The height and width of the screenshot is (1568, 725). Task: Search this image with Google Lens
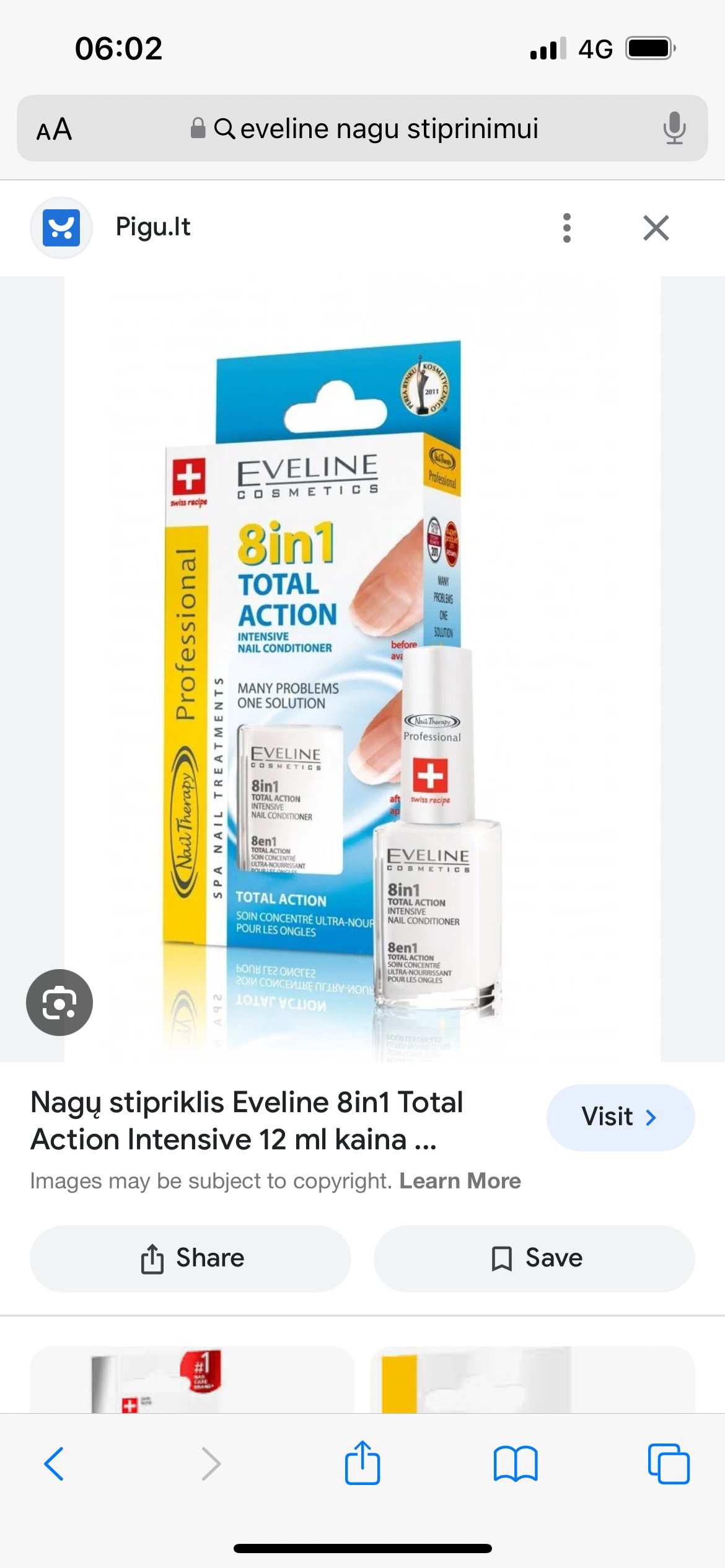[59, 1002]
